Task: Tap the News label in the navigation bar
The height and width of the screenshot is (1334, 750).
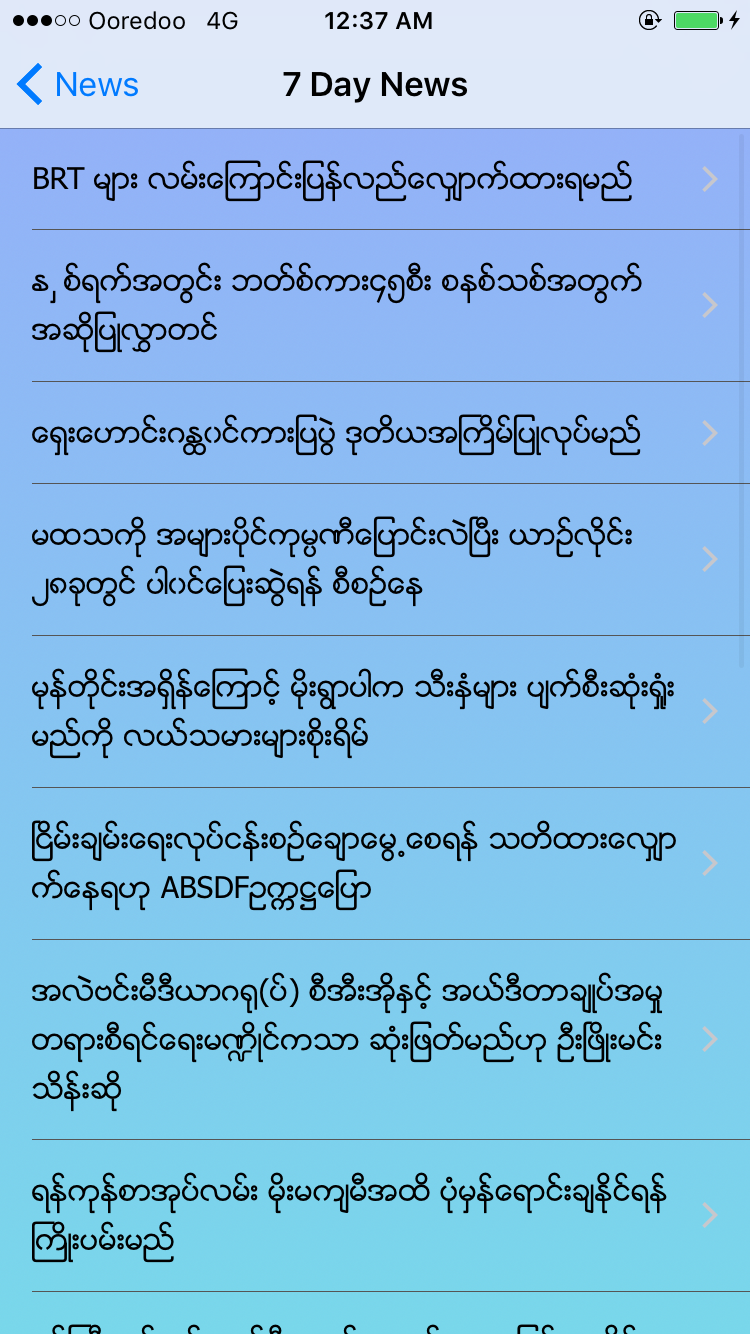Action: click(x=96, y=84)
